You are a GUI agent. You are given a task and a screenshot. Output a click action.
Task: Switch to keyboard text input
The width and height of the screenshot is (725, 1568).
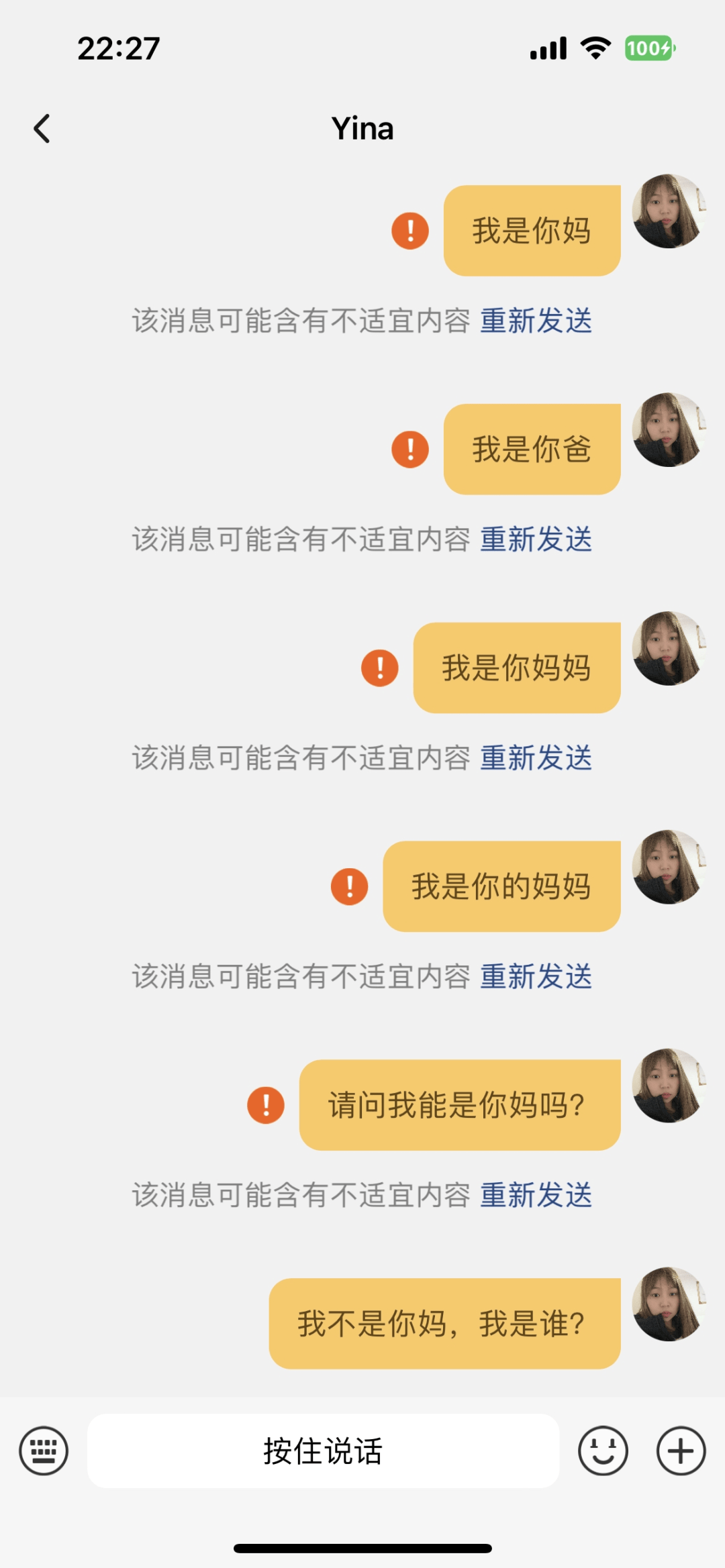(44, 1451)
